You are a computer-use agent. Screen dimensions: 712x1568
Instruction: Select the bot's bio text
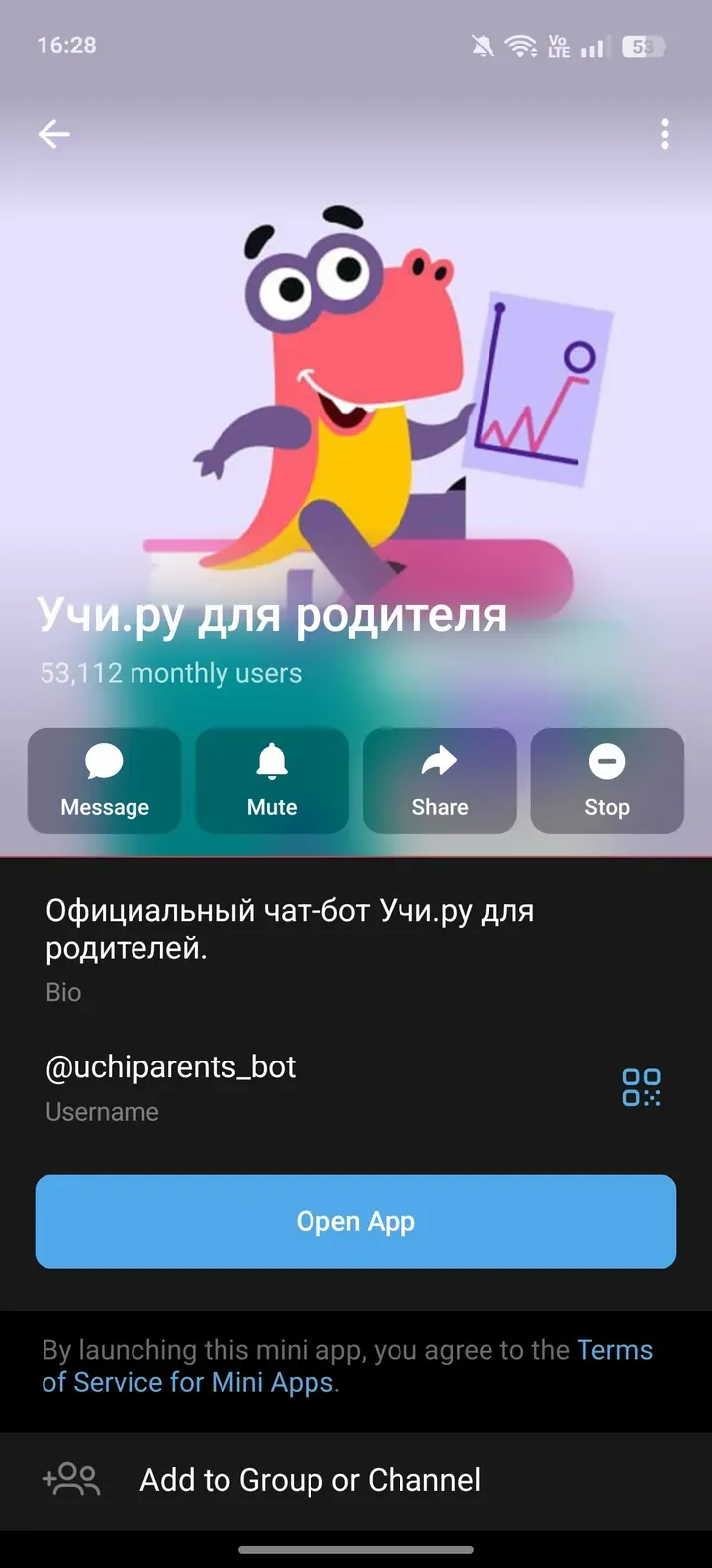tap(290, 930)
